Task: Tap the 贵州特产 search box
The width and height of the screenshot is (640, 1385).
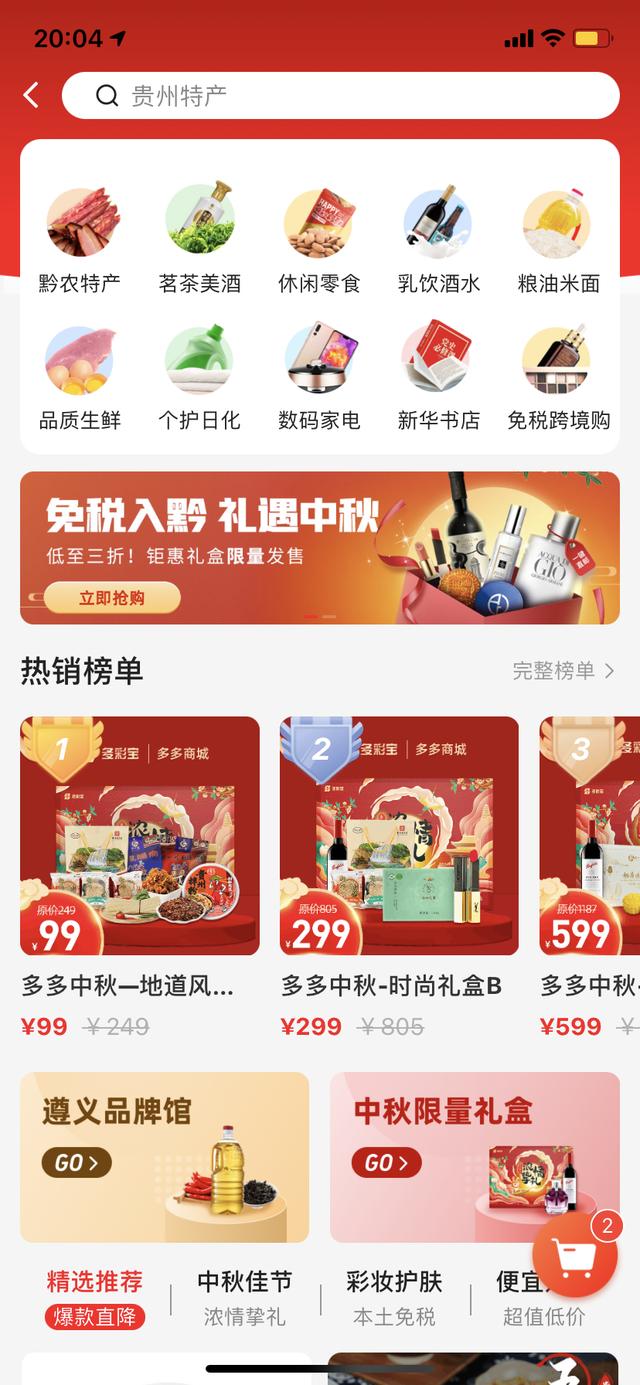Action: [340, 96]
